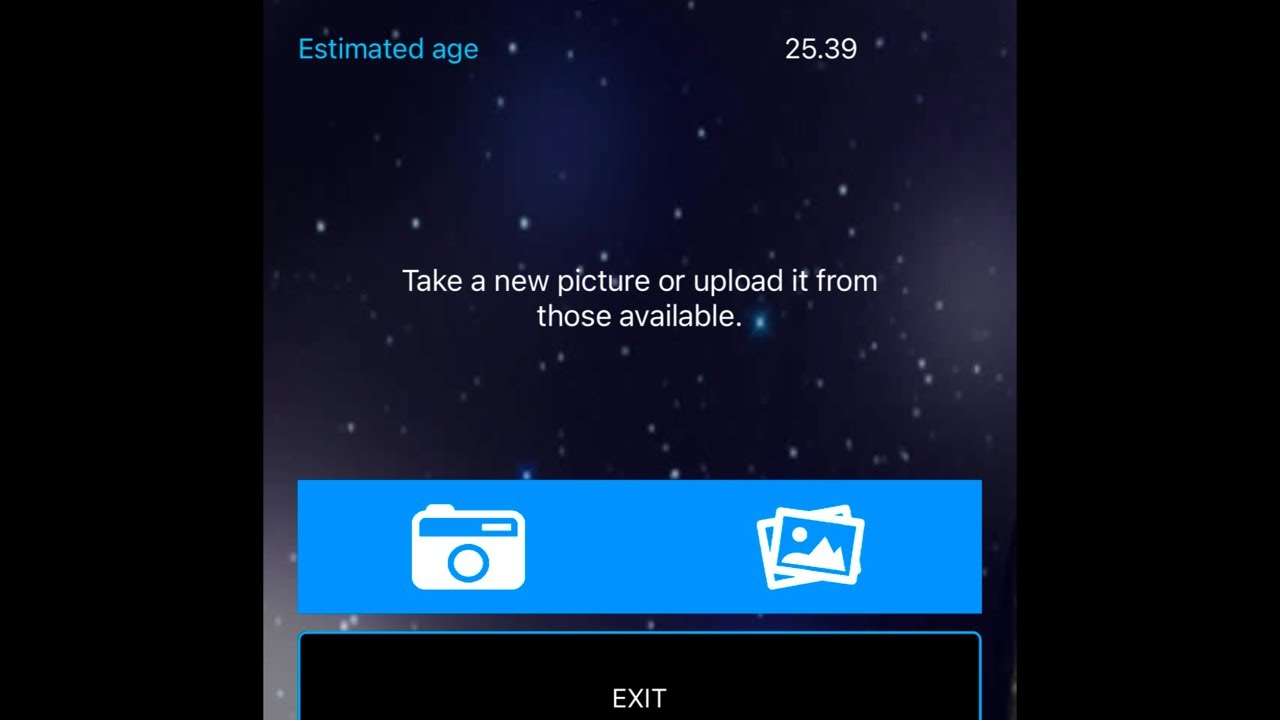Take a new picture with the camera

[x=468, y=547]
